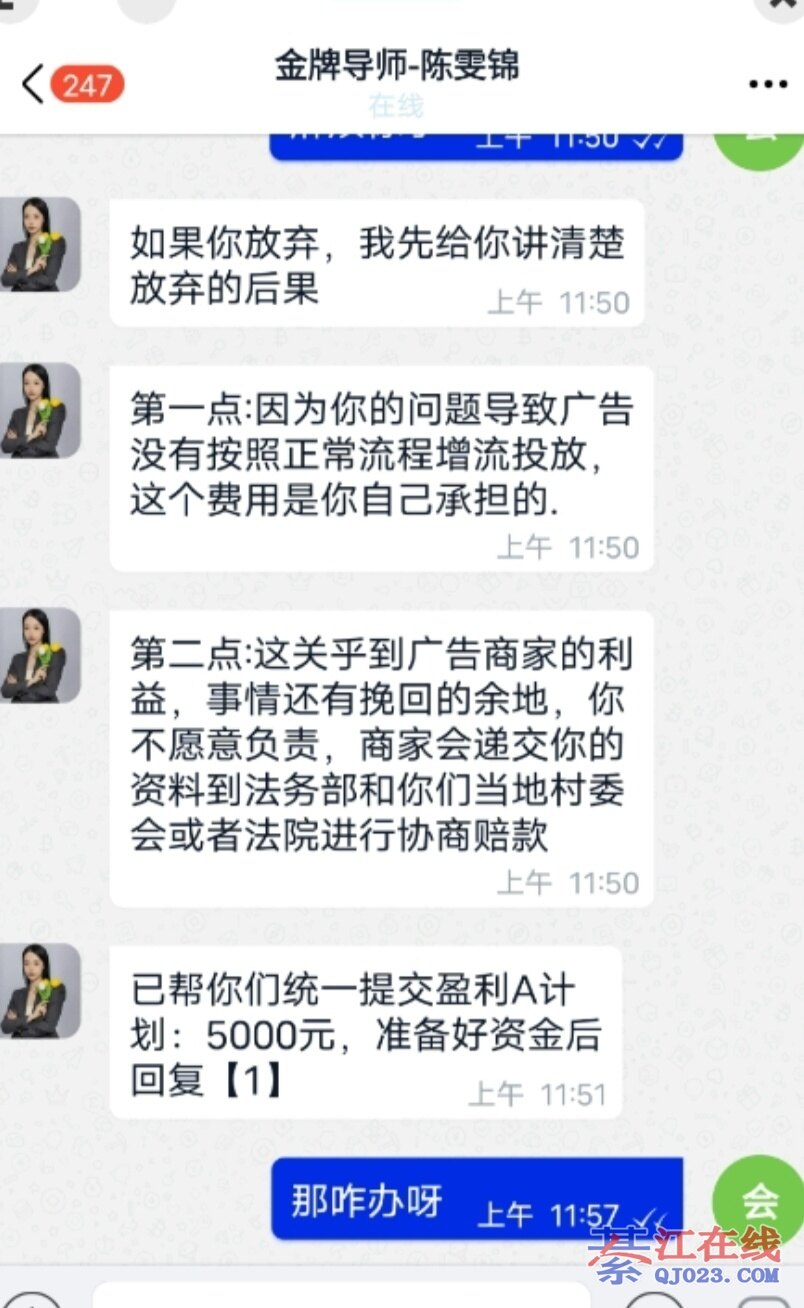
Task: Select the avatar beside the 盈利A计划 message
Action: point(40,990)
